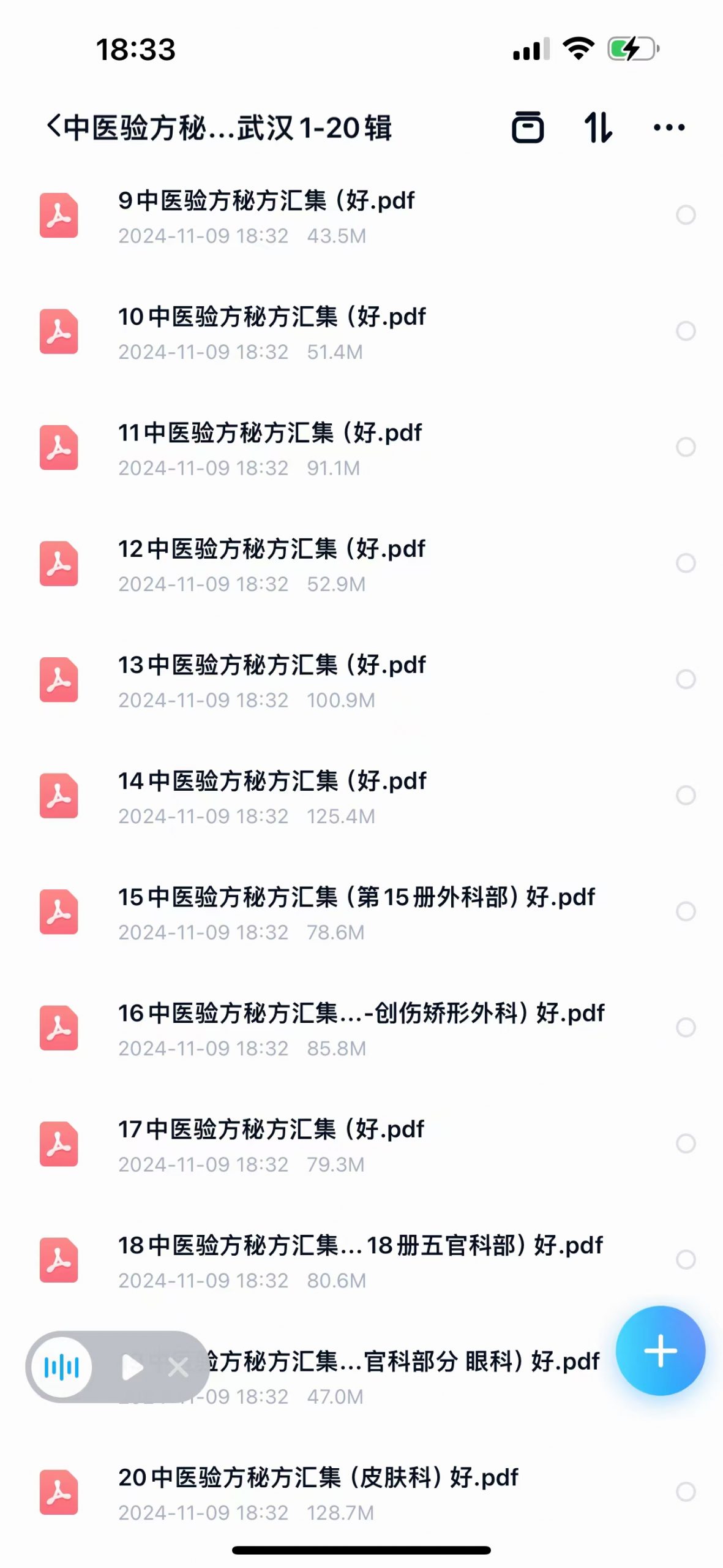Select the checkbox for file 10中医验方秘方汇集

click(x=686, y=331)
